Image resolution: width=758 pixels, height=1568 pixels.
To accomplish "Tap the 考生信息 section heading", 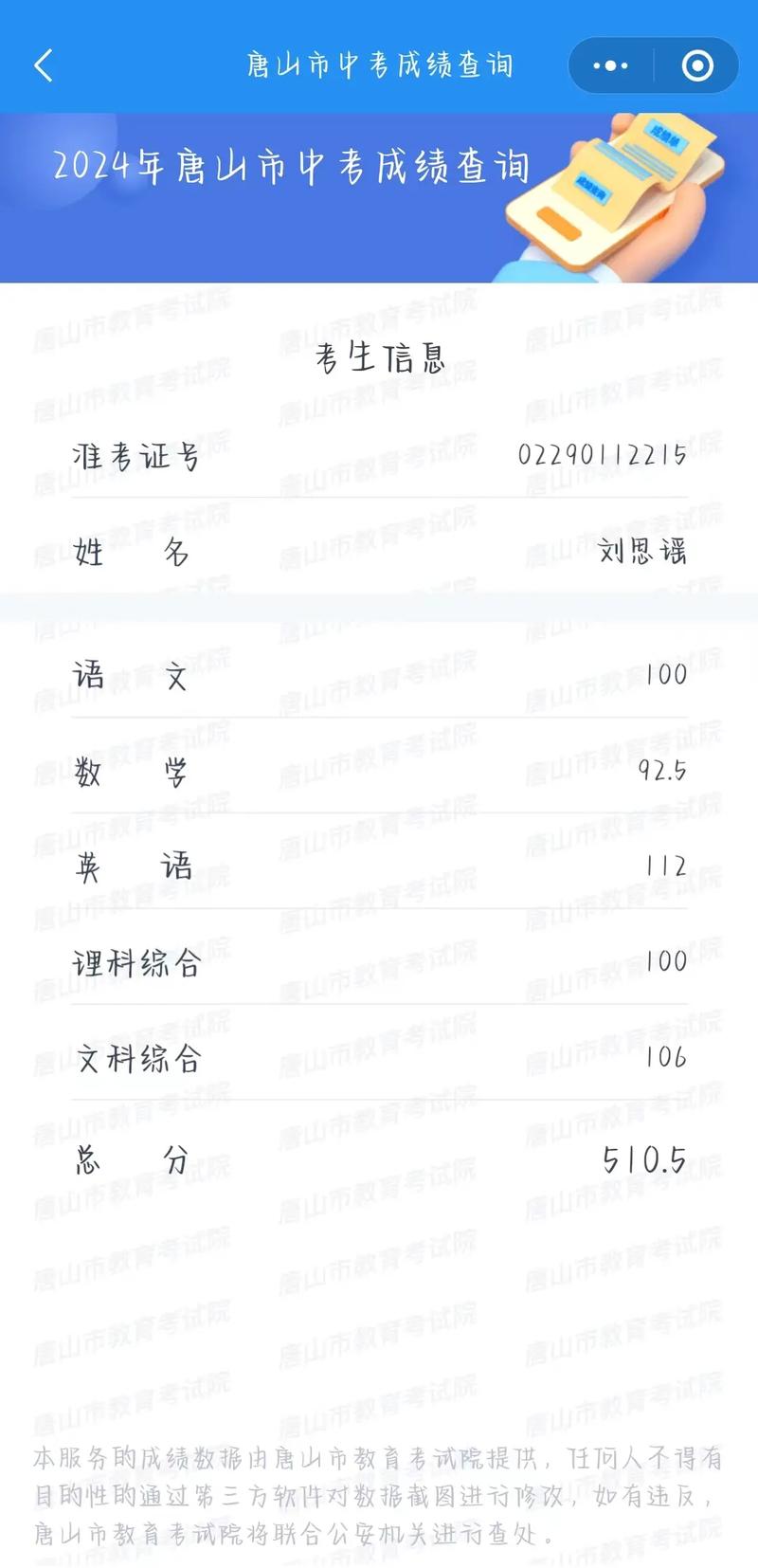I will [379, 358].
